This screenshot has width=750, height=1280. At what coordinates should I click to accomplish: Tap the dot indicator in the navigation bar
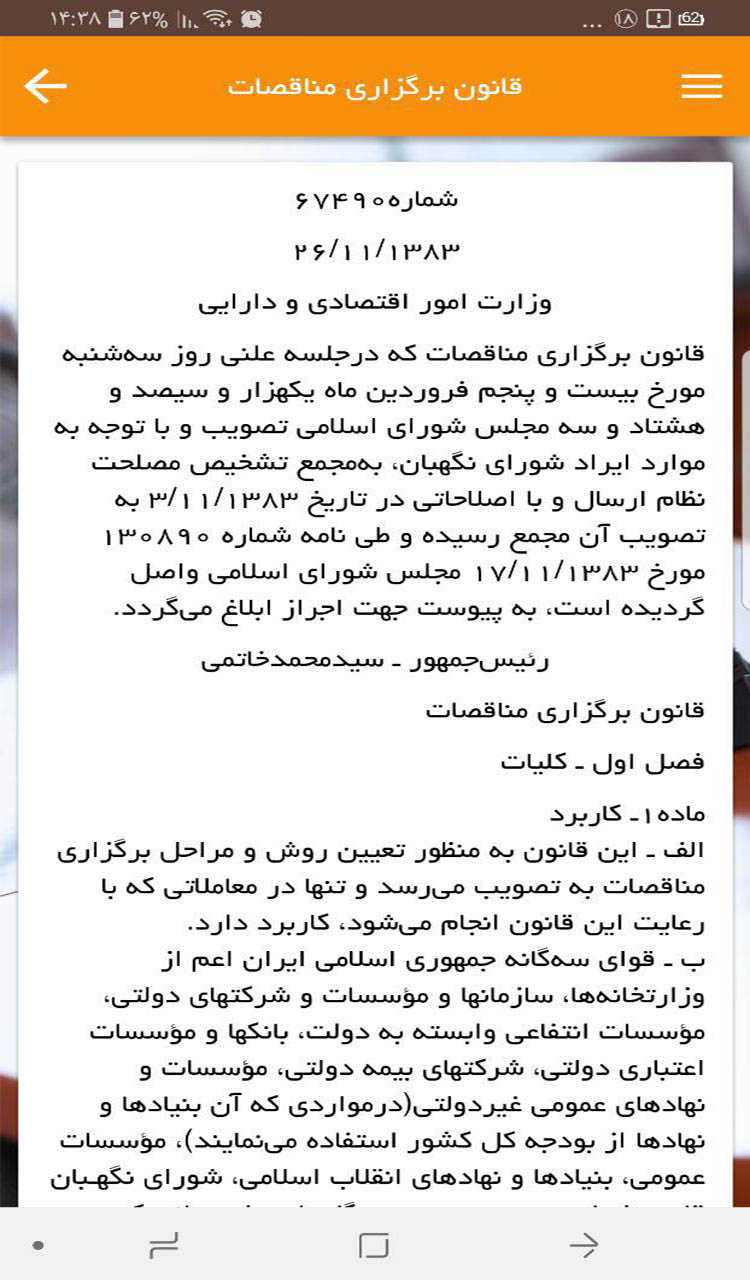click(40, 1246)
